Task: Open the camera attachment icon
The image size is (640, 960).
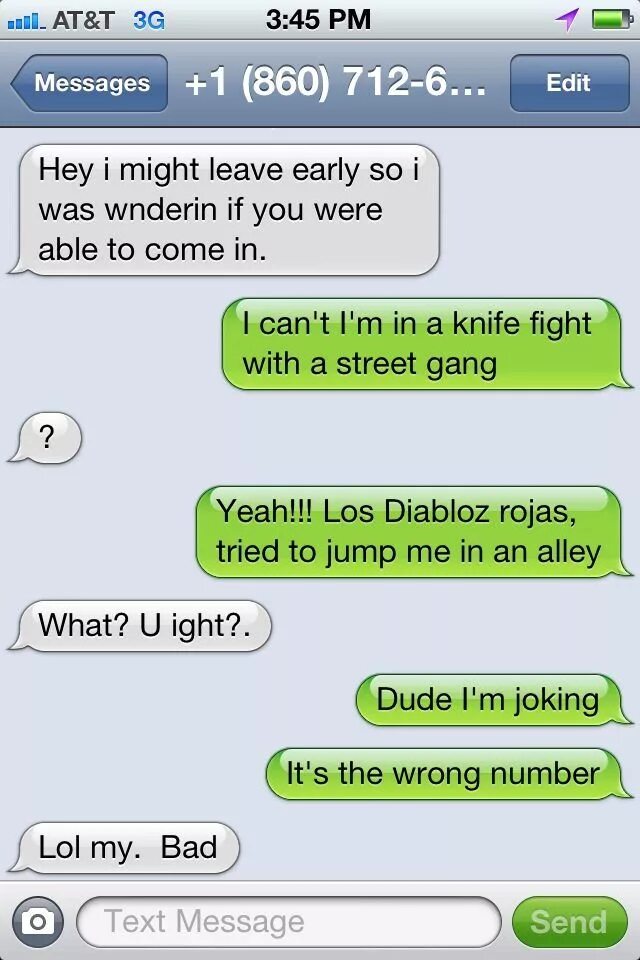Action: click(x=37, y=922)
